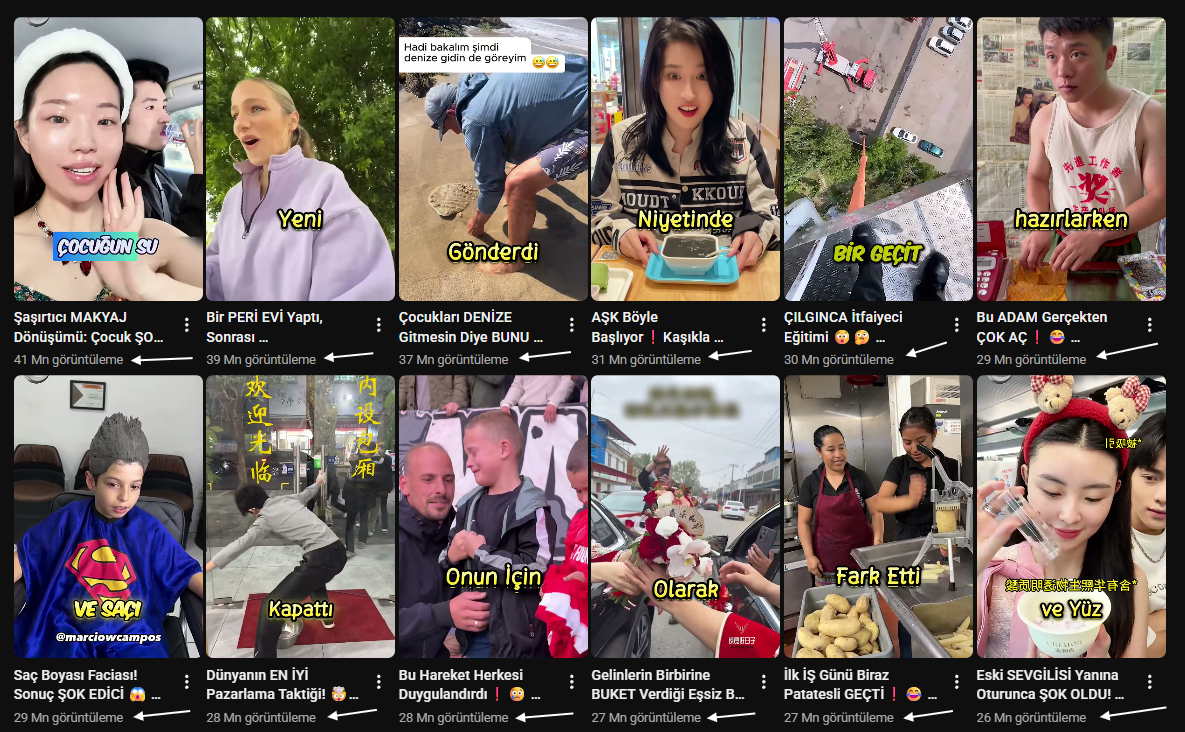Open the 'Eski SEVGİLİSİ Yanına Oturunca' short
Screen dimensions: 1185x732
[1071, 516]
